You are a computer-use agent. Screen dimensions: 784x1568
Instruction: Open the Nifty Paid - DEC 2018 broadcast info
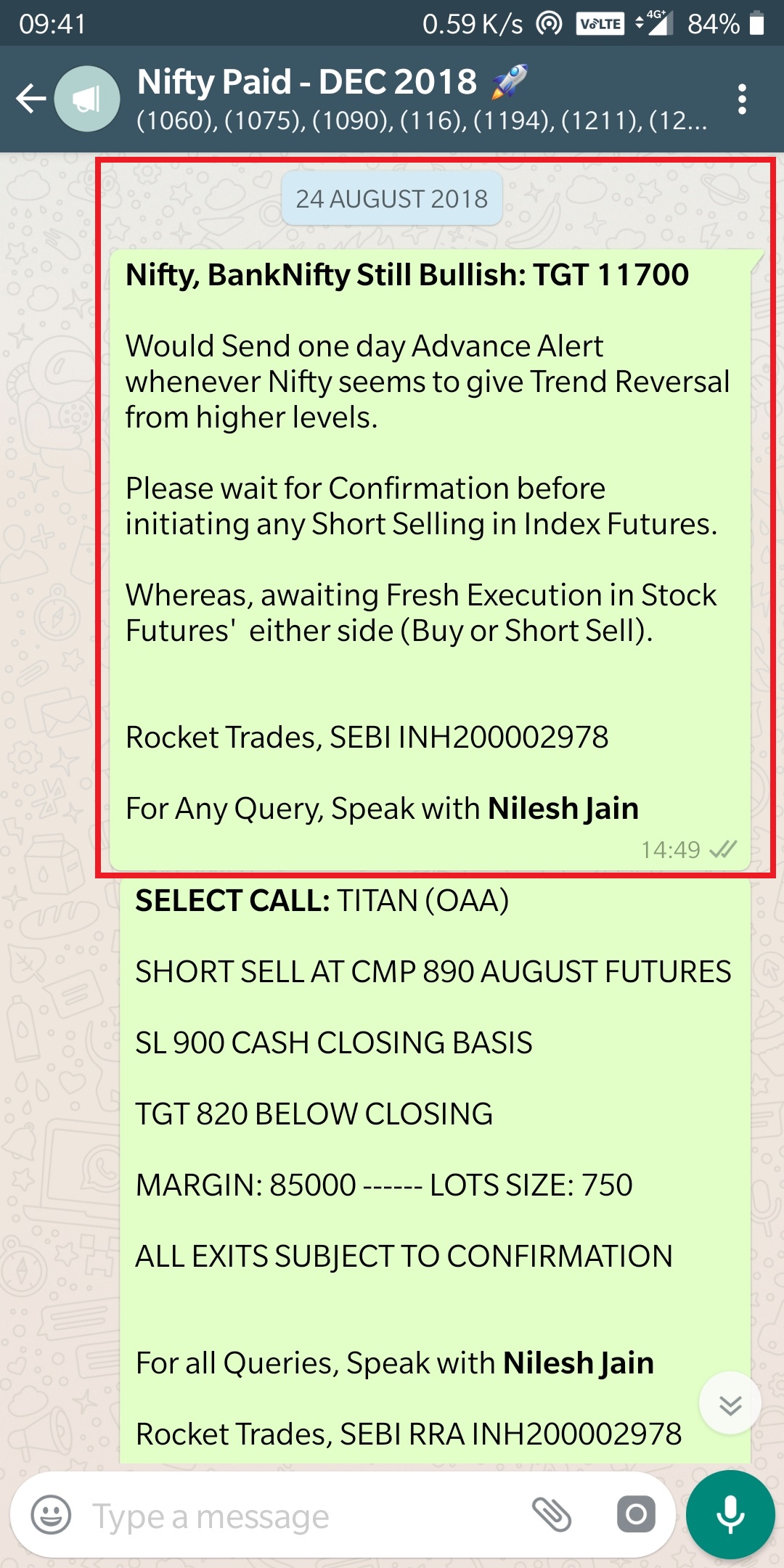[421, 99]
